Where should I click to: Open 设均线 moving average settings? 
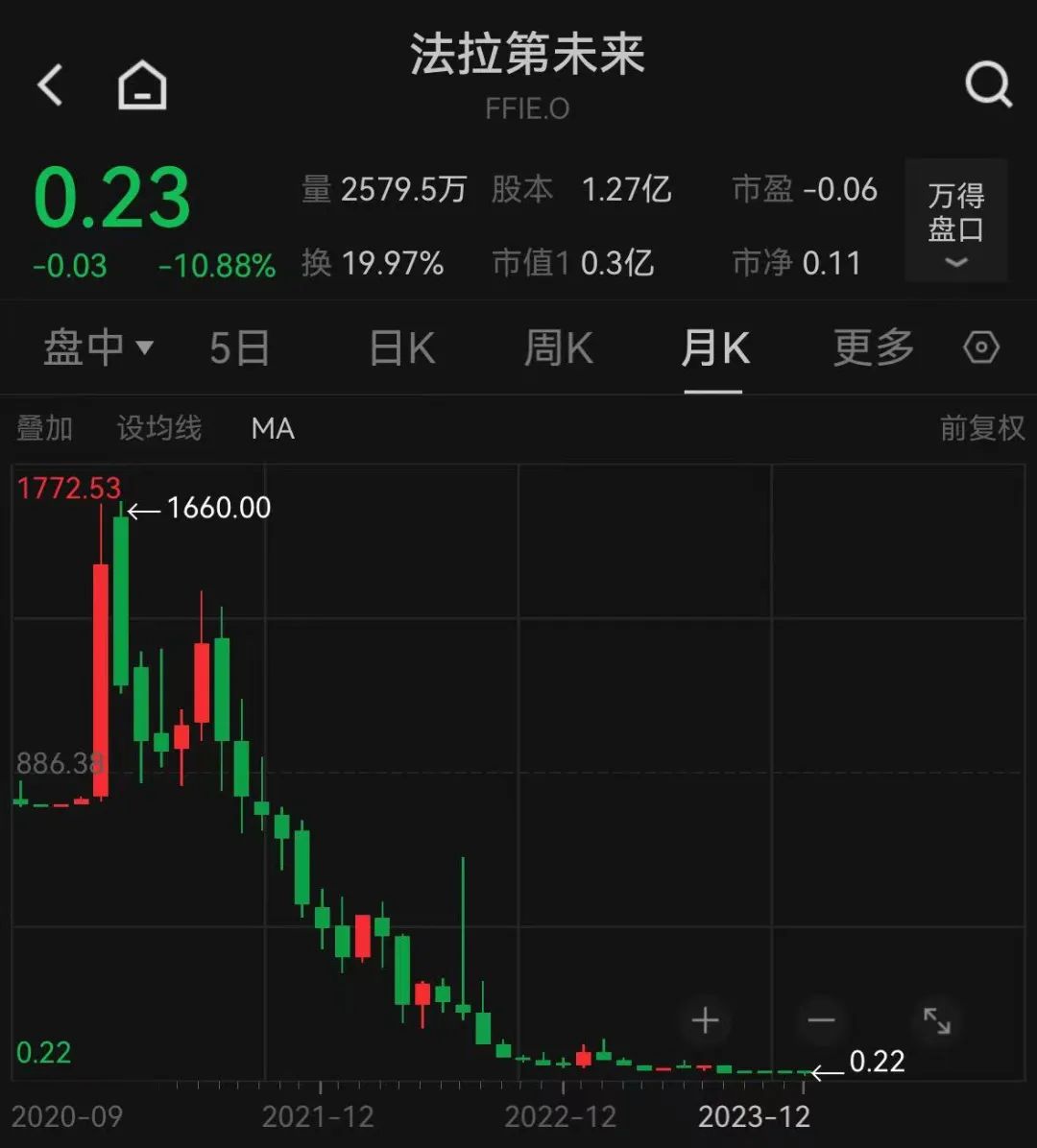click(159, 428)
